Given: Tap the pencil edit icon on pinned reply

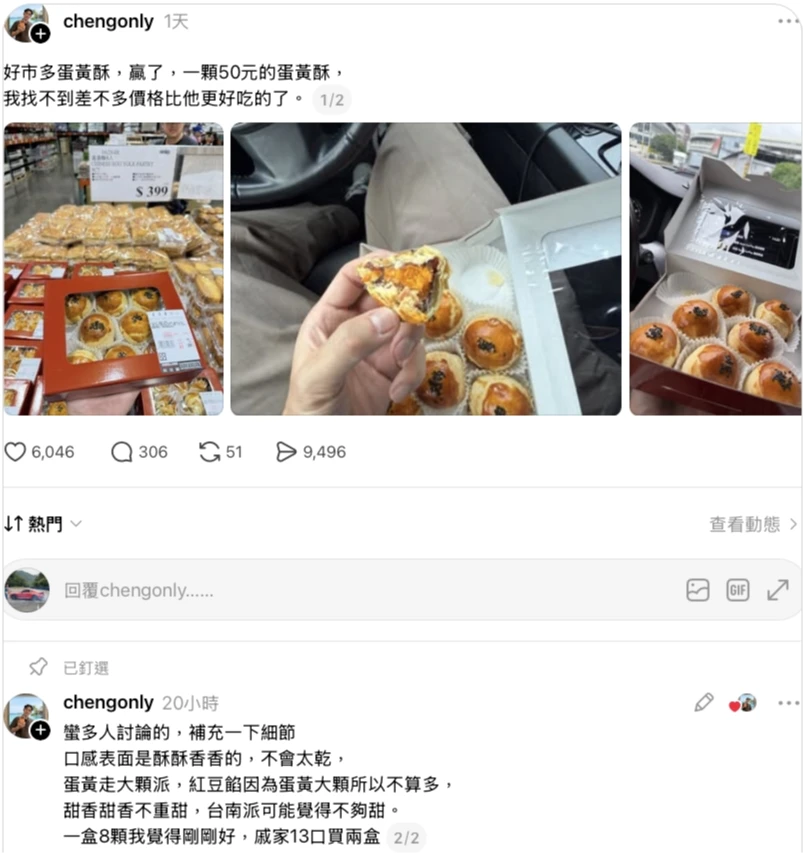Looking at the screenshot, I should tap(703, 702).
